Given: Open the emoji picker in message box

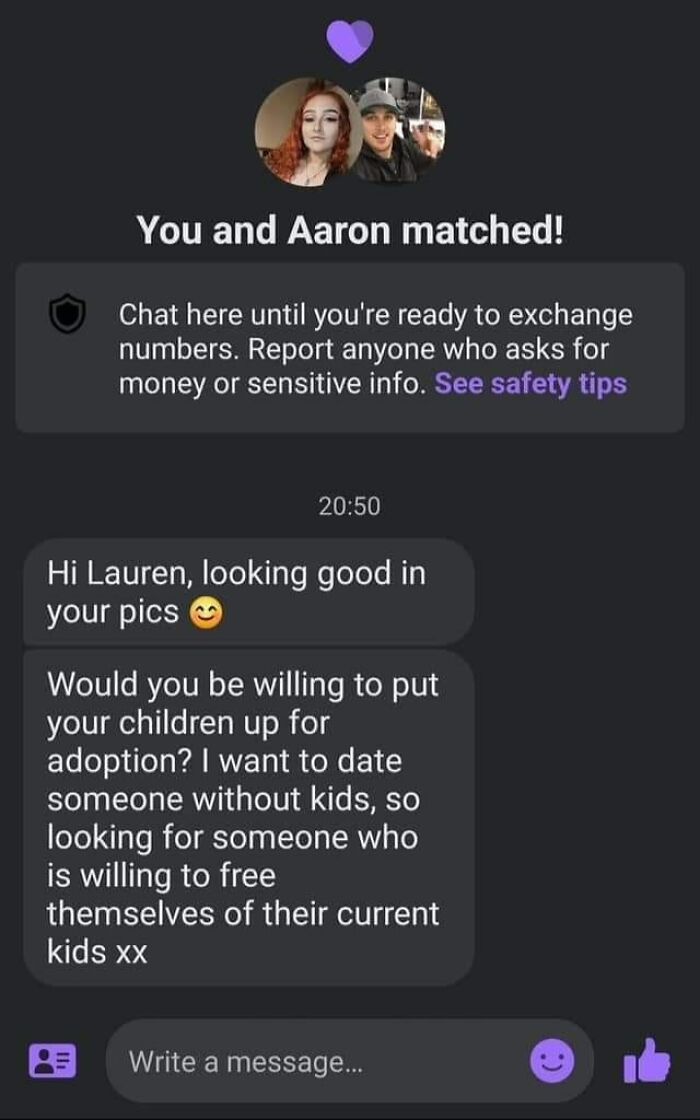Looking at the screenshot, I should [x=552, y=1062].
